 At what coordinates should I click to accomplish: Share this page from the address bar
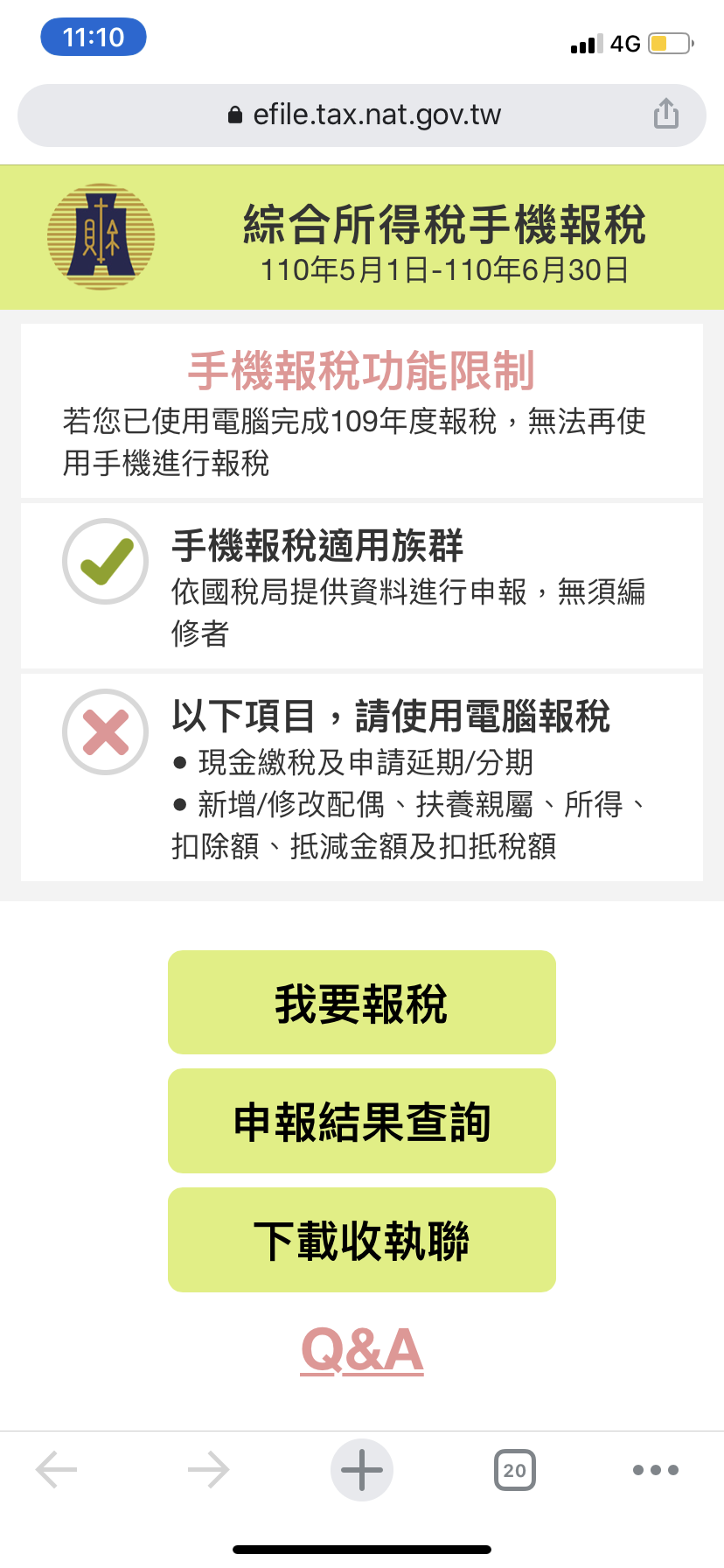[666, 114]
